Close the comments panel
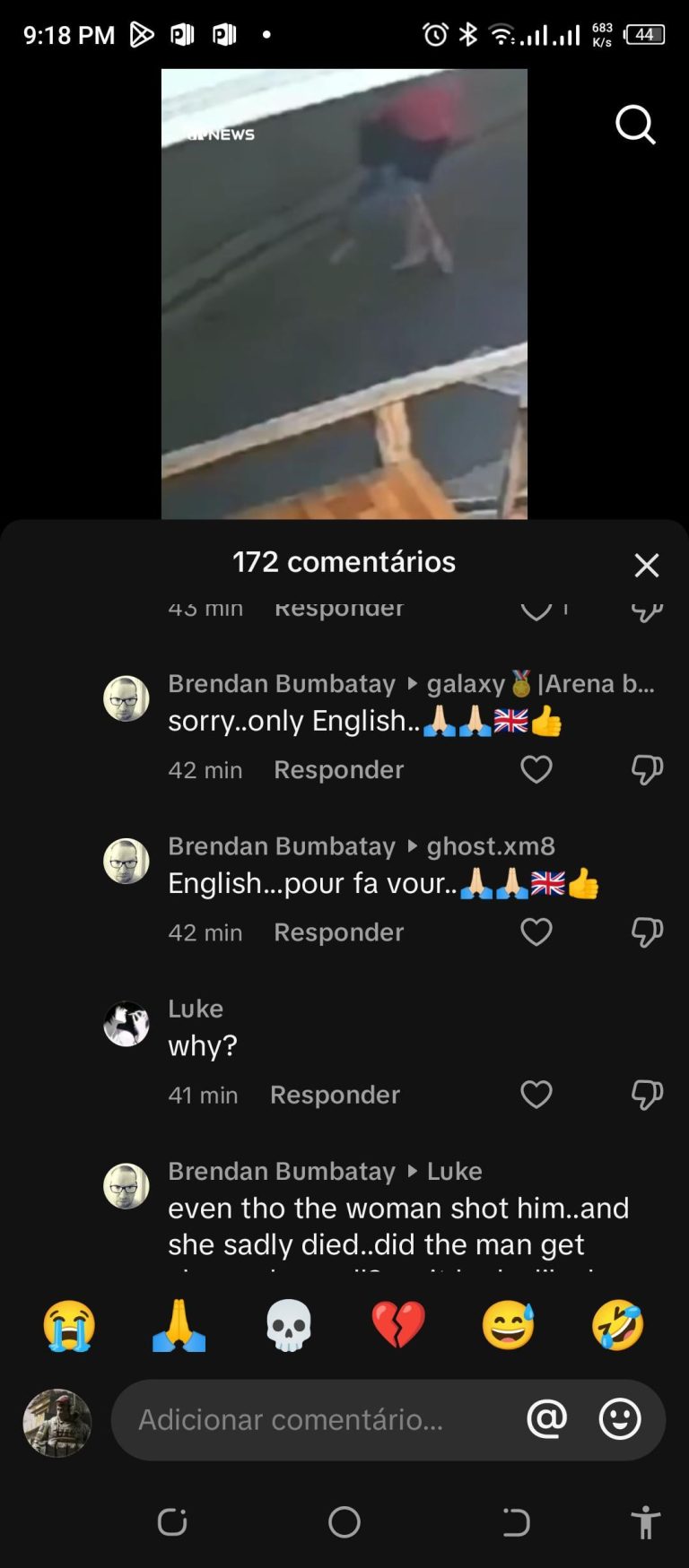Viewport: 689px width, 1568px height. pos(646,565)
